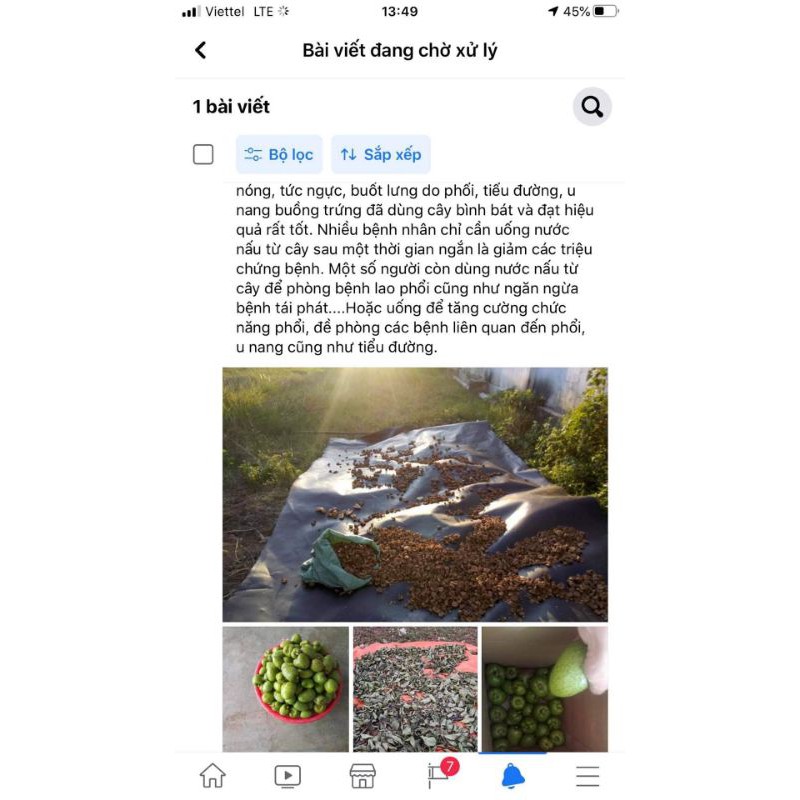The width and height of the screenshot is (800, 800).
Task: Tick the select-all posts checkbox
Action: (x=203, y=154)
